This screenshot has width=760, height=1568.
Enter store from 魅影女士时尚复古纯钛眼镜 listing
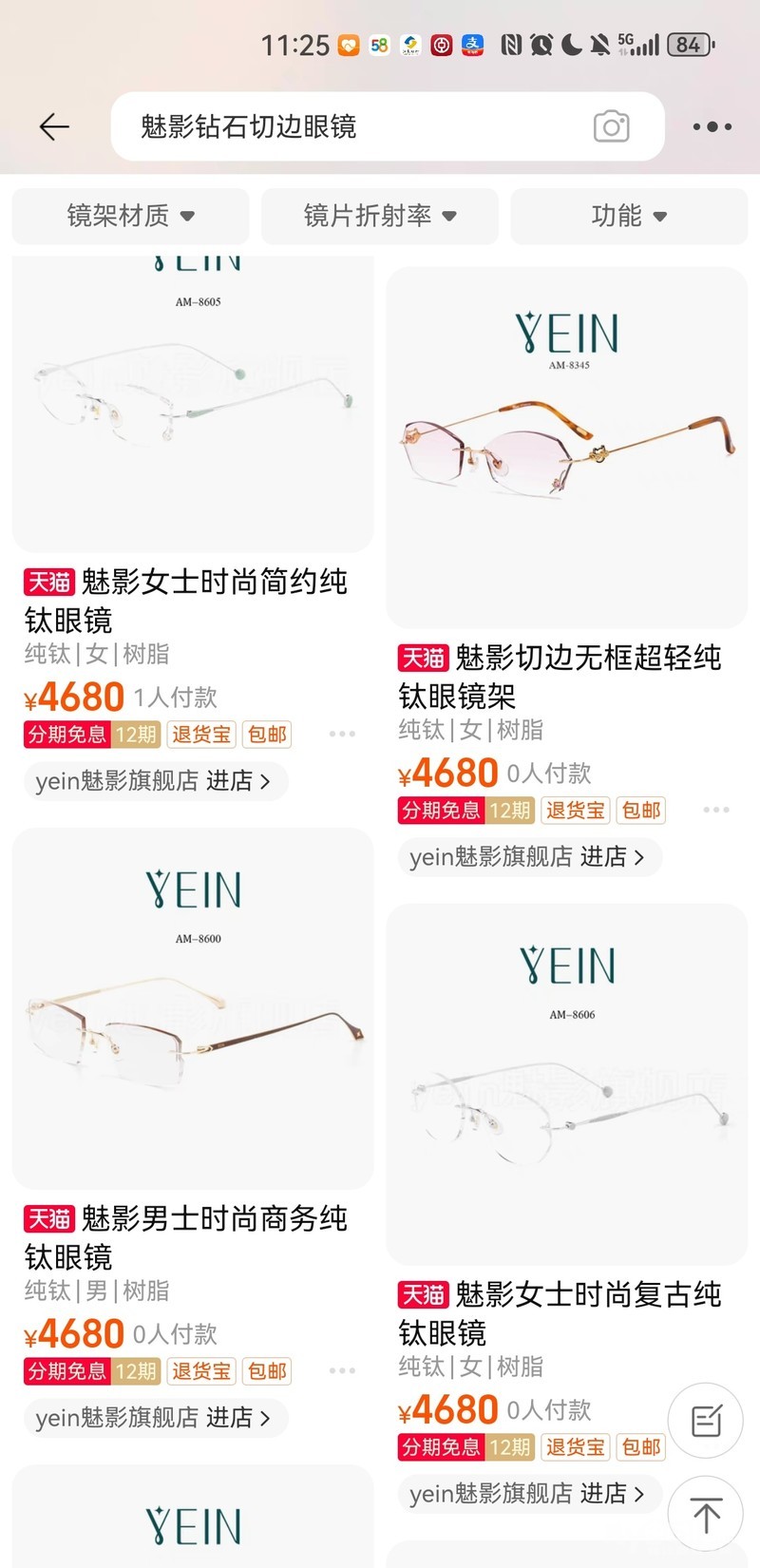point(528,1494)
